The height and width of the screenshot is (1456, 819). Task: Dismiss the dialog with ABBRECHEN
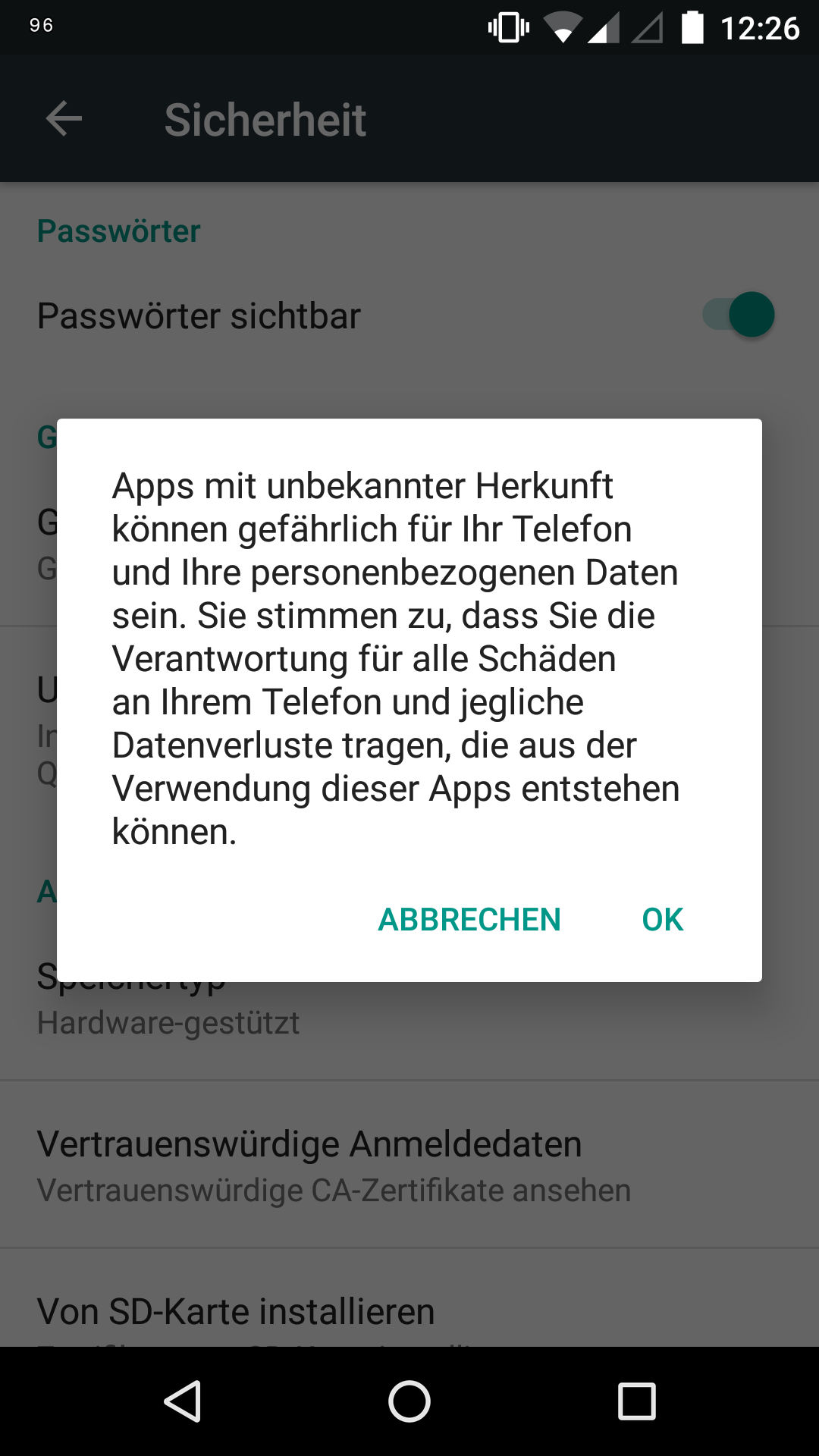[x=469, y=919]
